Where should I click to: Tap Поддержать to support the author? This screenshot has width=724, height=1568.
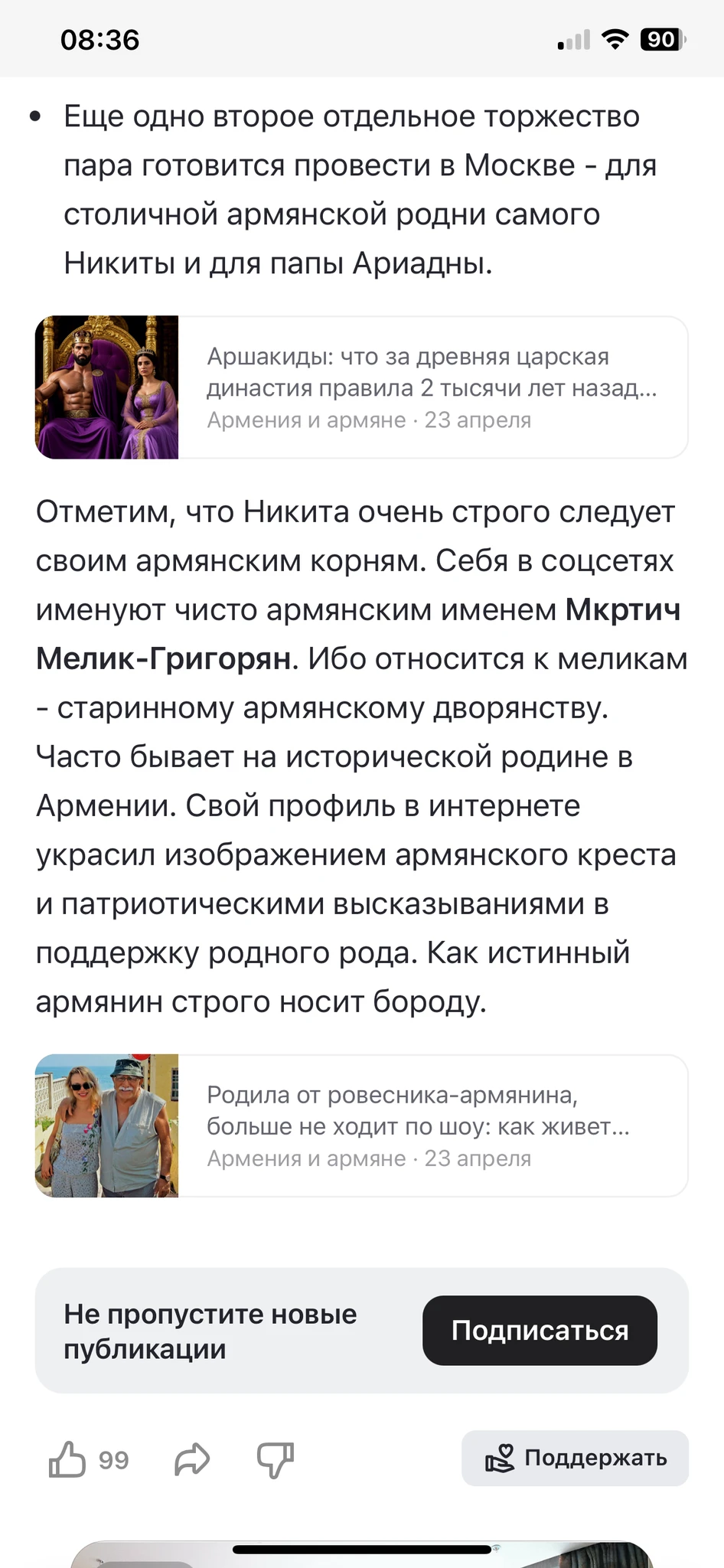coord(575,1459)
